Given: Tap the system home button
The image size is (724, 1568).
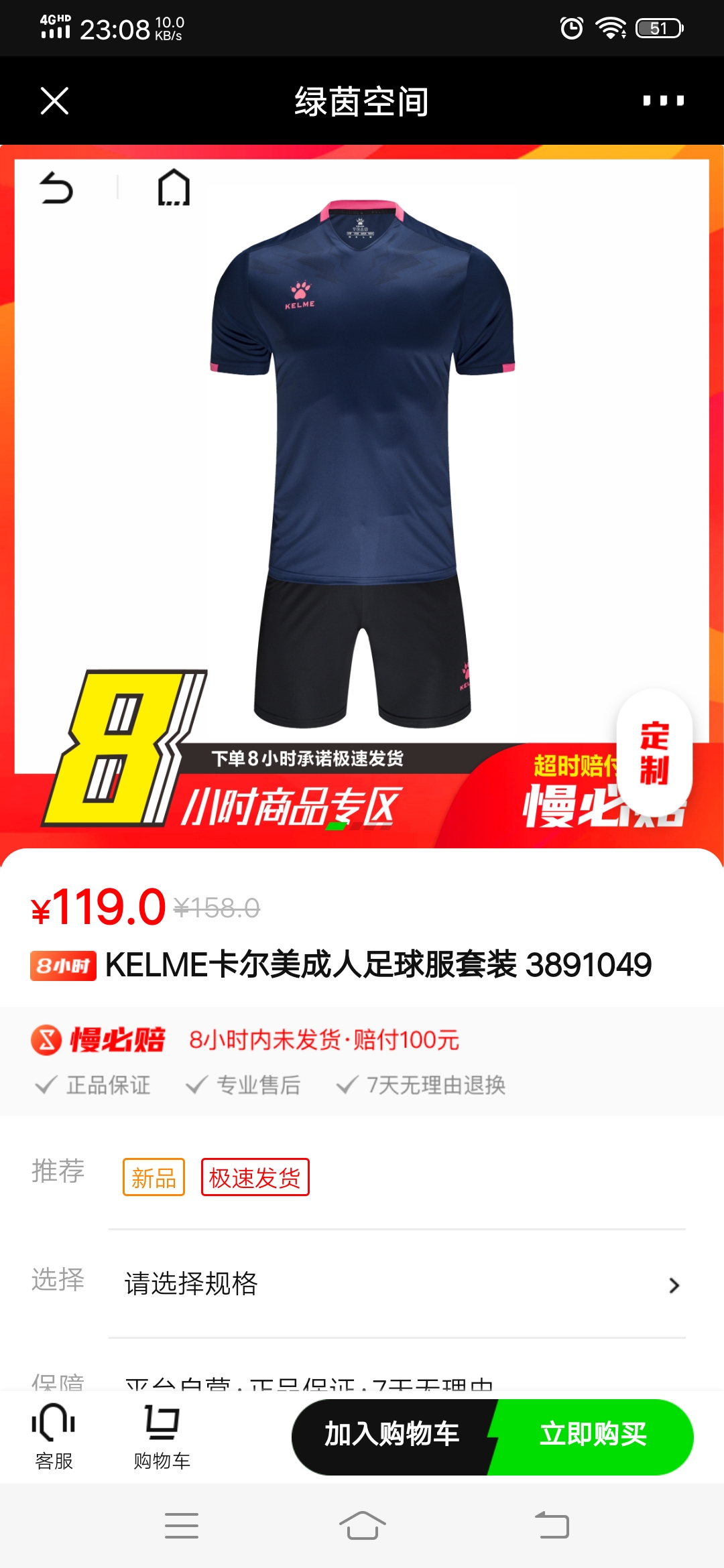Looking at the screenshot, I should tap(362, 1526).
